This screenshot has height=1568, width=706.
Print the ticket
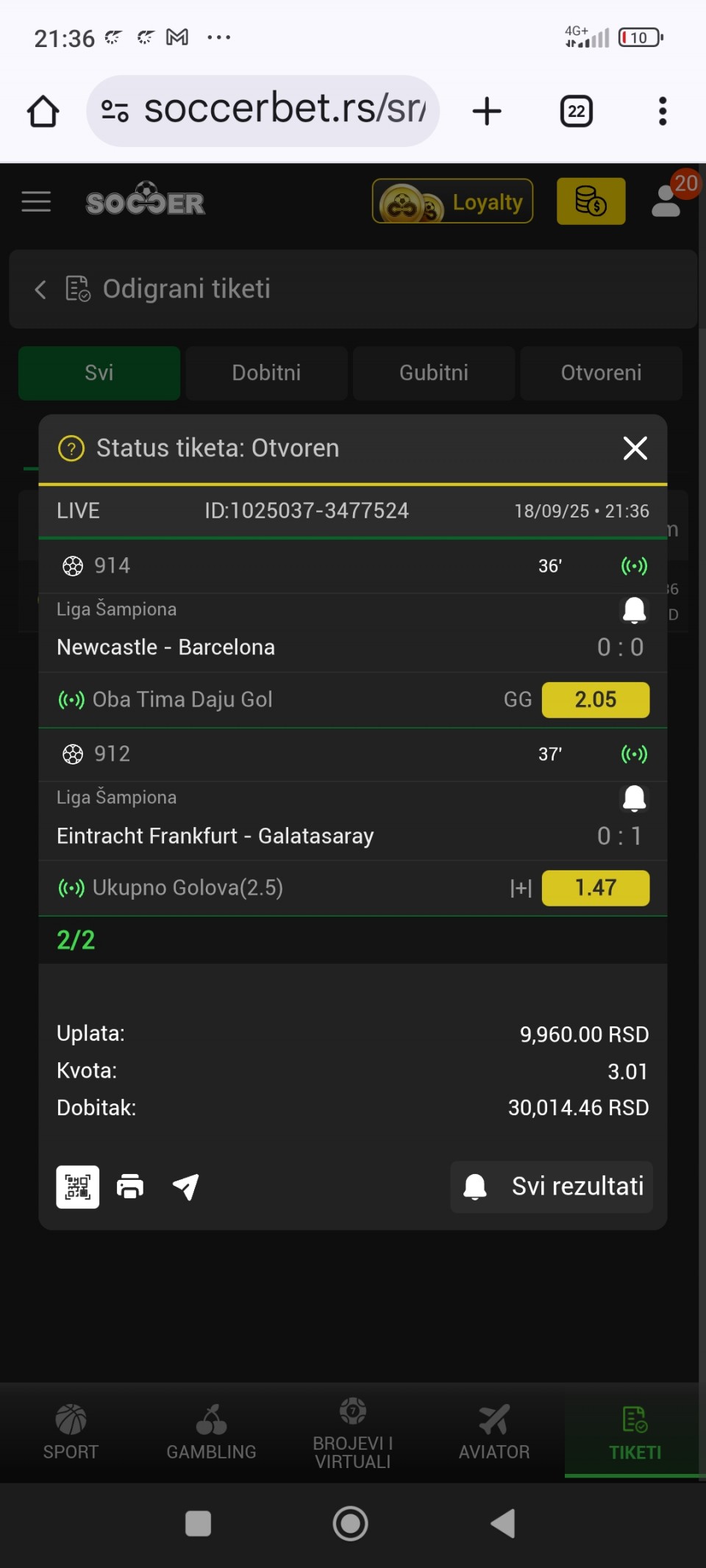(130, 1186)
